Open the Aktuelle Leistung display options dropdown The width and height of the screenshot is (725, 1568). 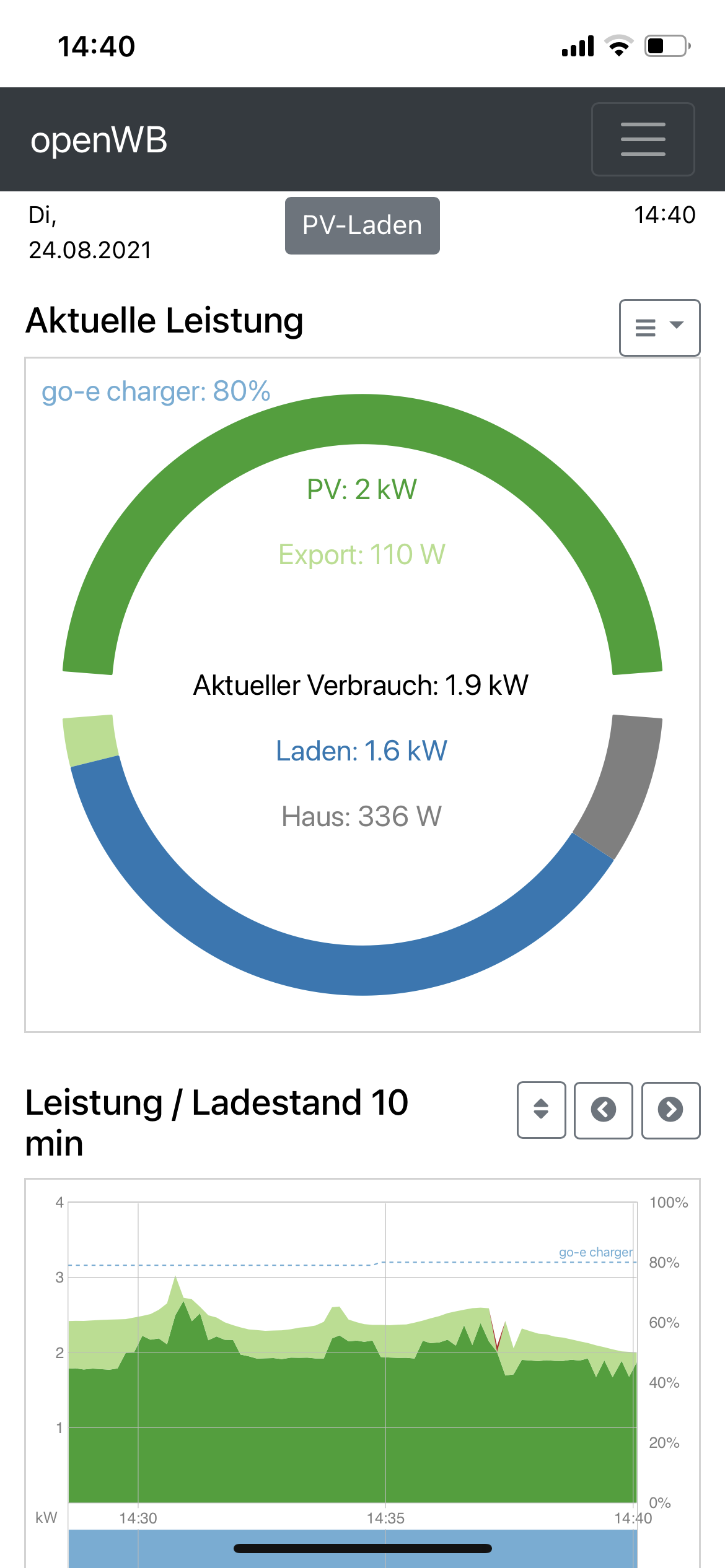[659, 327]
